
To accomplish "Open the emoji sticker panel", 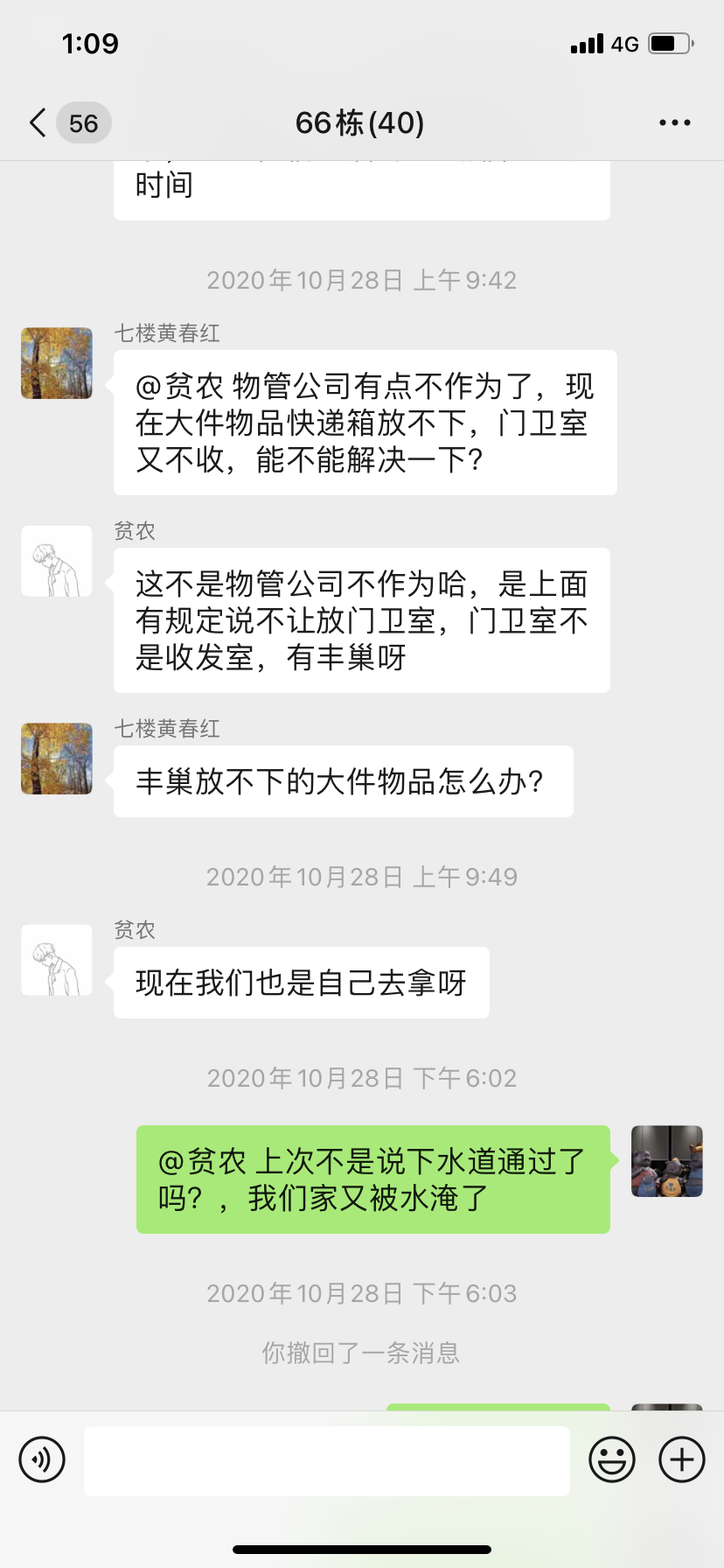I will pos(611,1459).
